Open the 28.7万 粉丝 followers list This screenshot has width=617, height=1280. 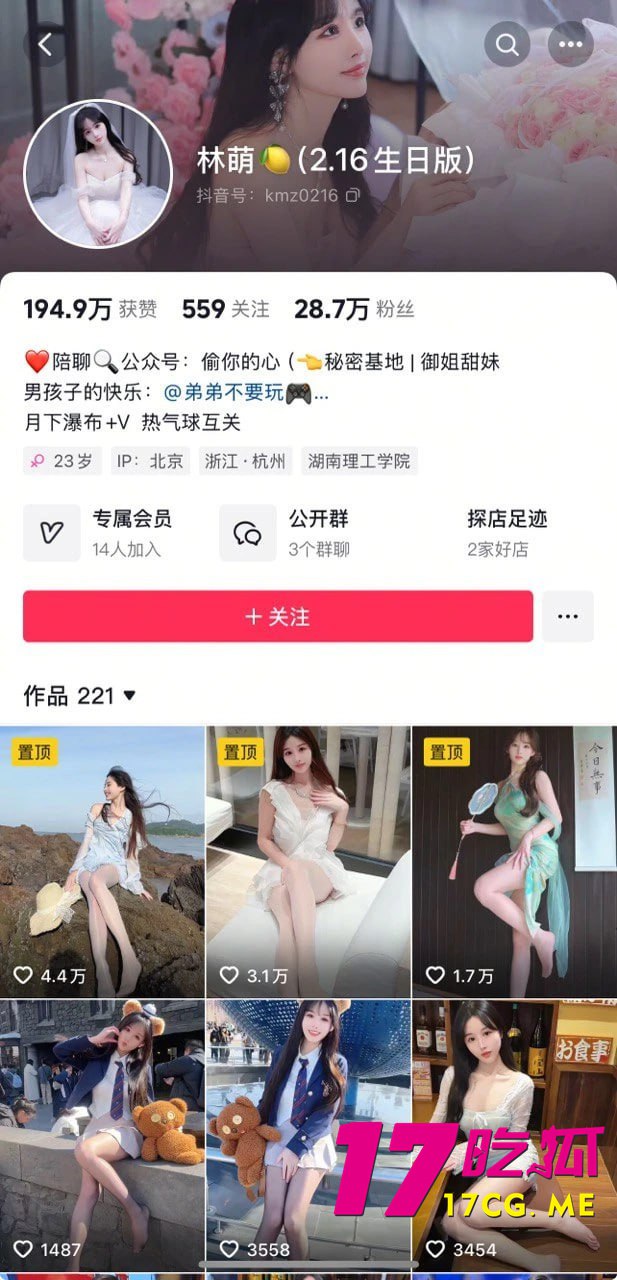pos(353,310)
